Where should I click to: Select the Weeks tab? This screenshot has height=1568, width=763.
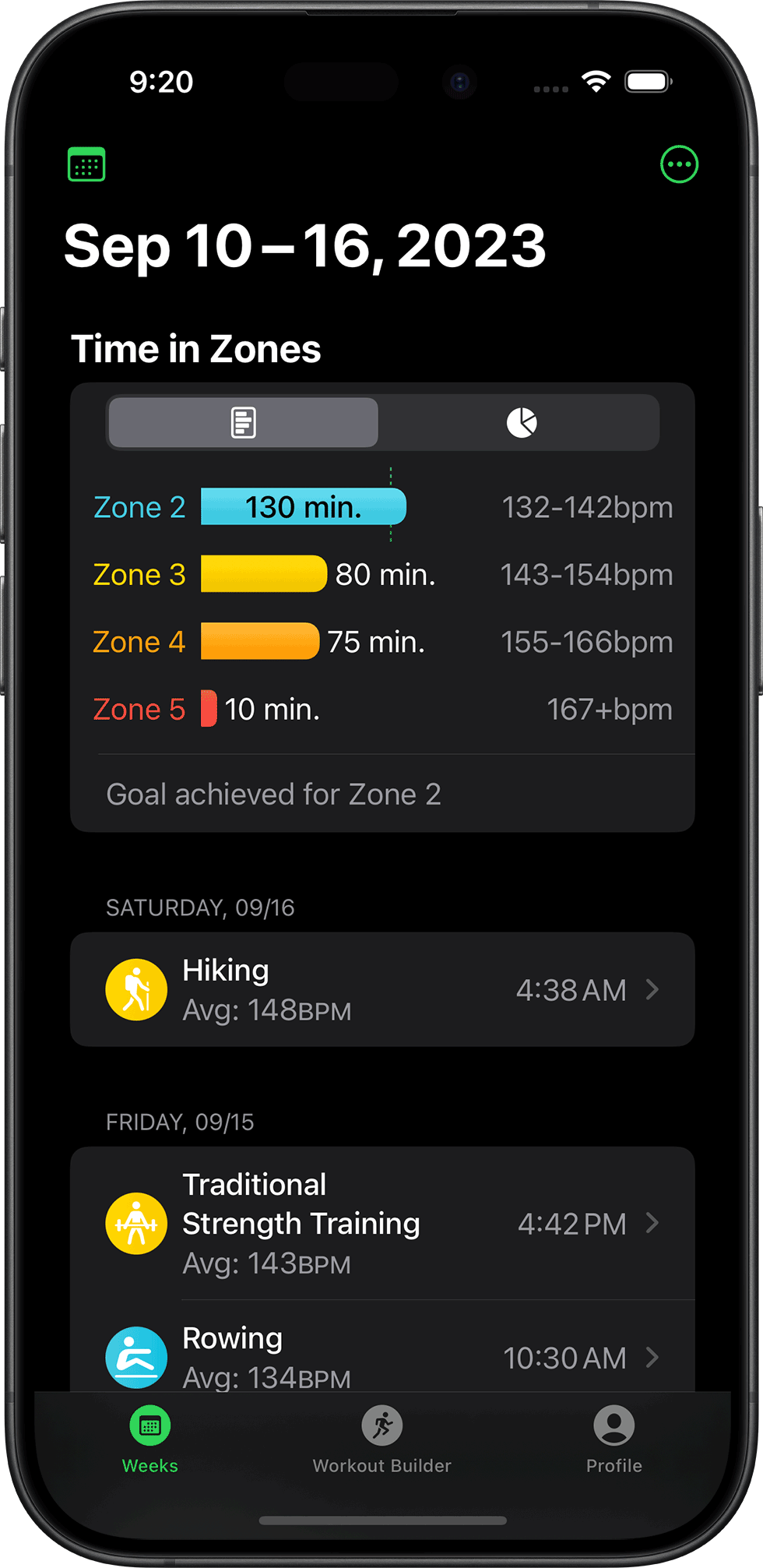(150, 1439)
